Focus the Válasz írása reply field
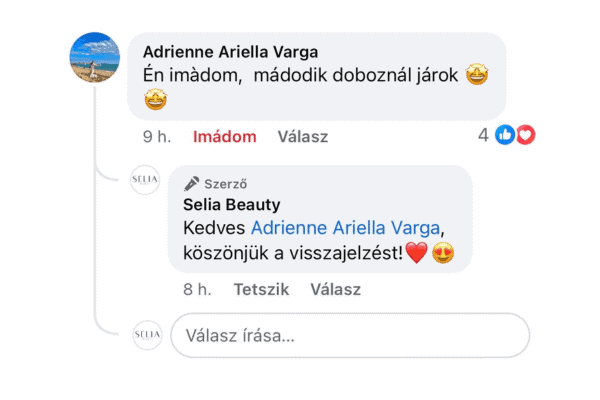Viewport: 600px width, 400px height. tap(350, 336)
